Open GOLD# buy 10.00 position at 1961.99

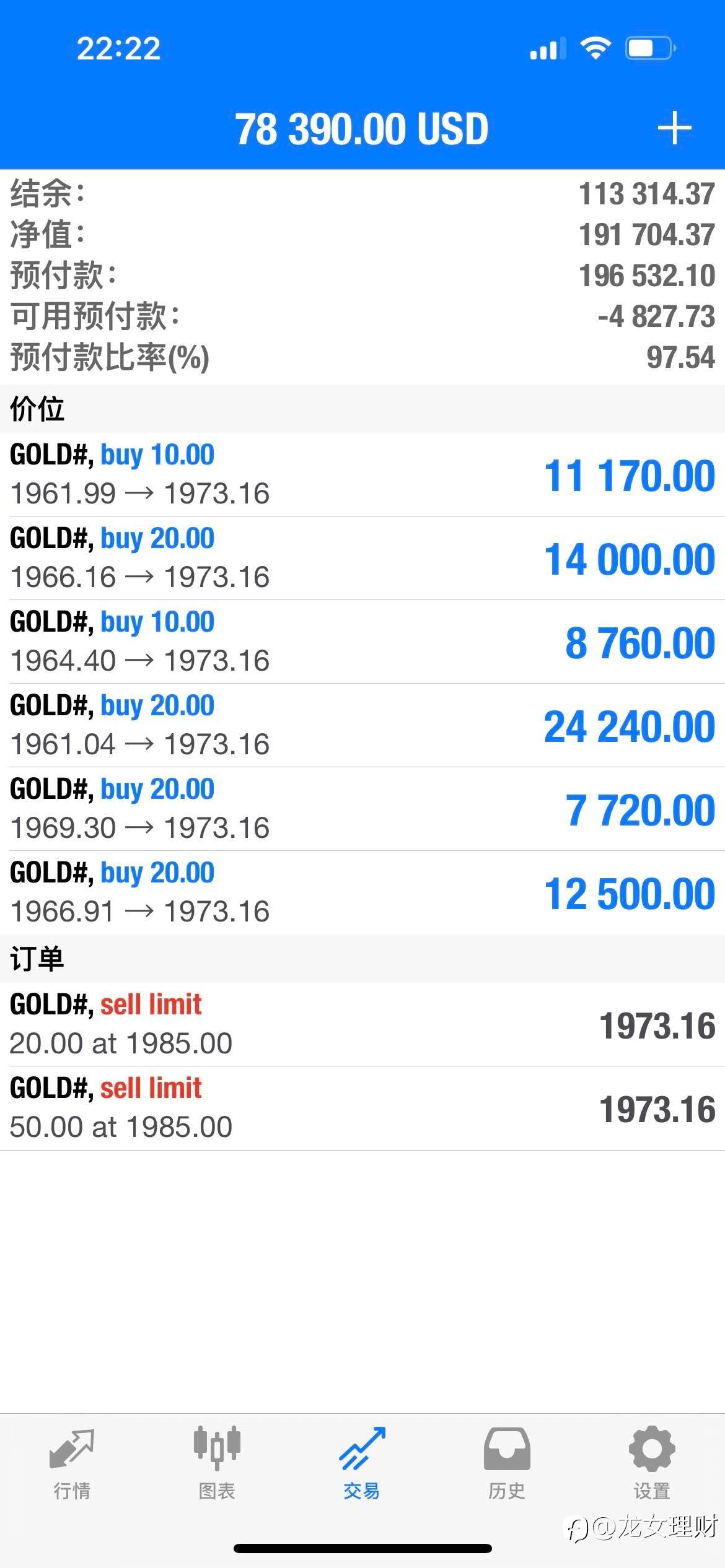[362, 474]
